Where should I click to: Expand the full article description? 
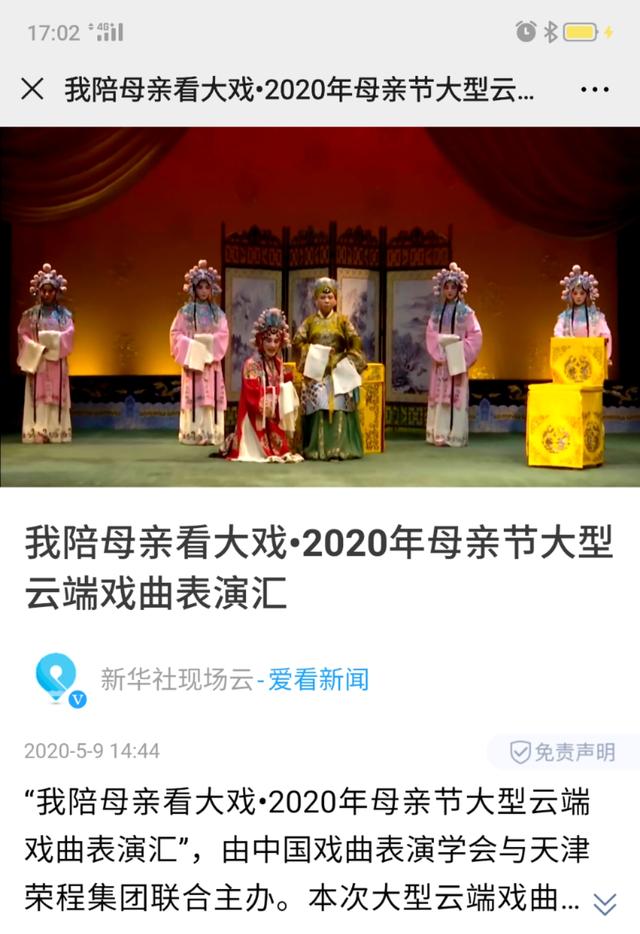pyautogui.click(x=604, y=904)
